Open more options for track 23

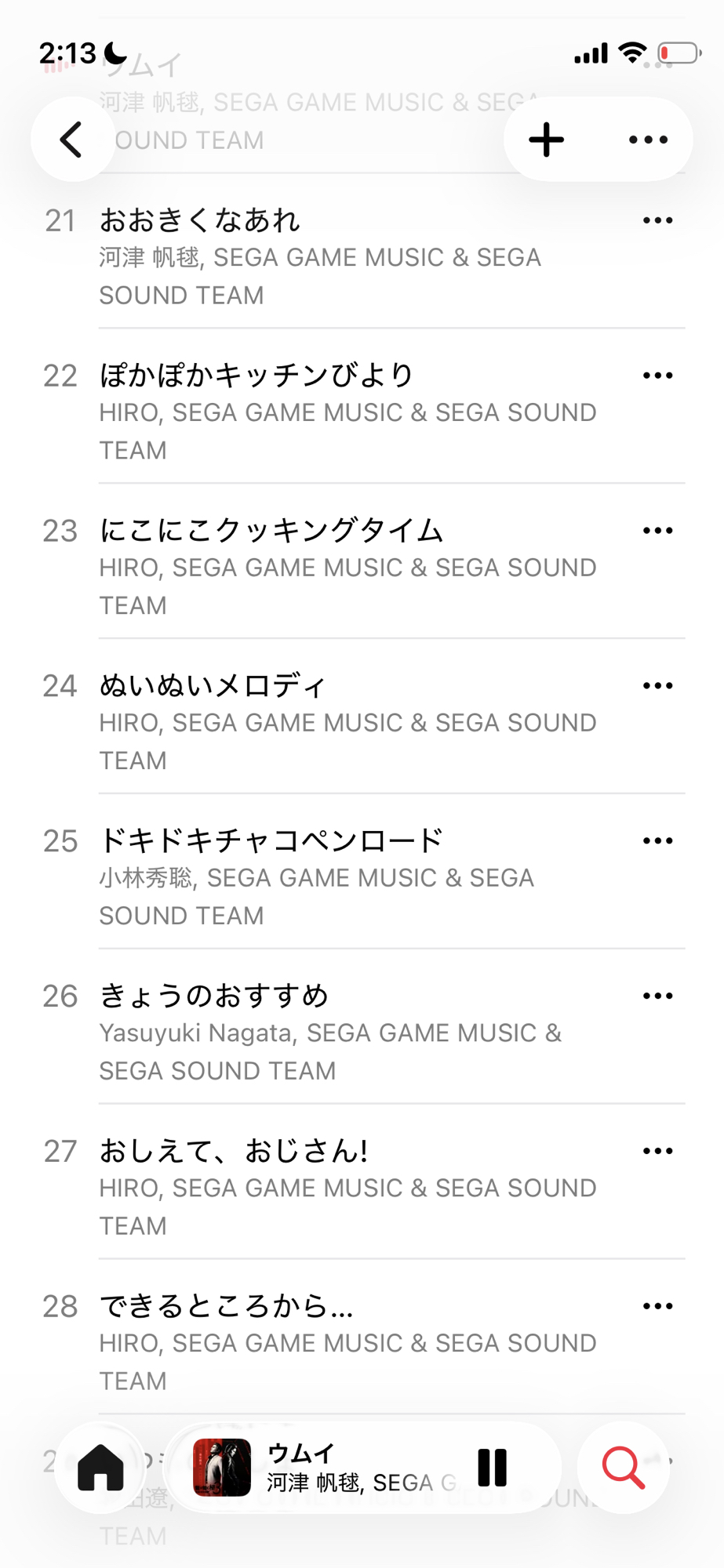coord(657,531)
